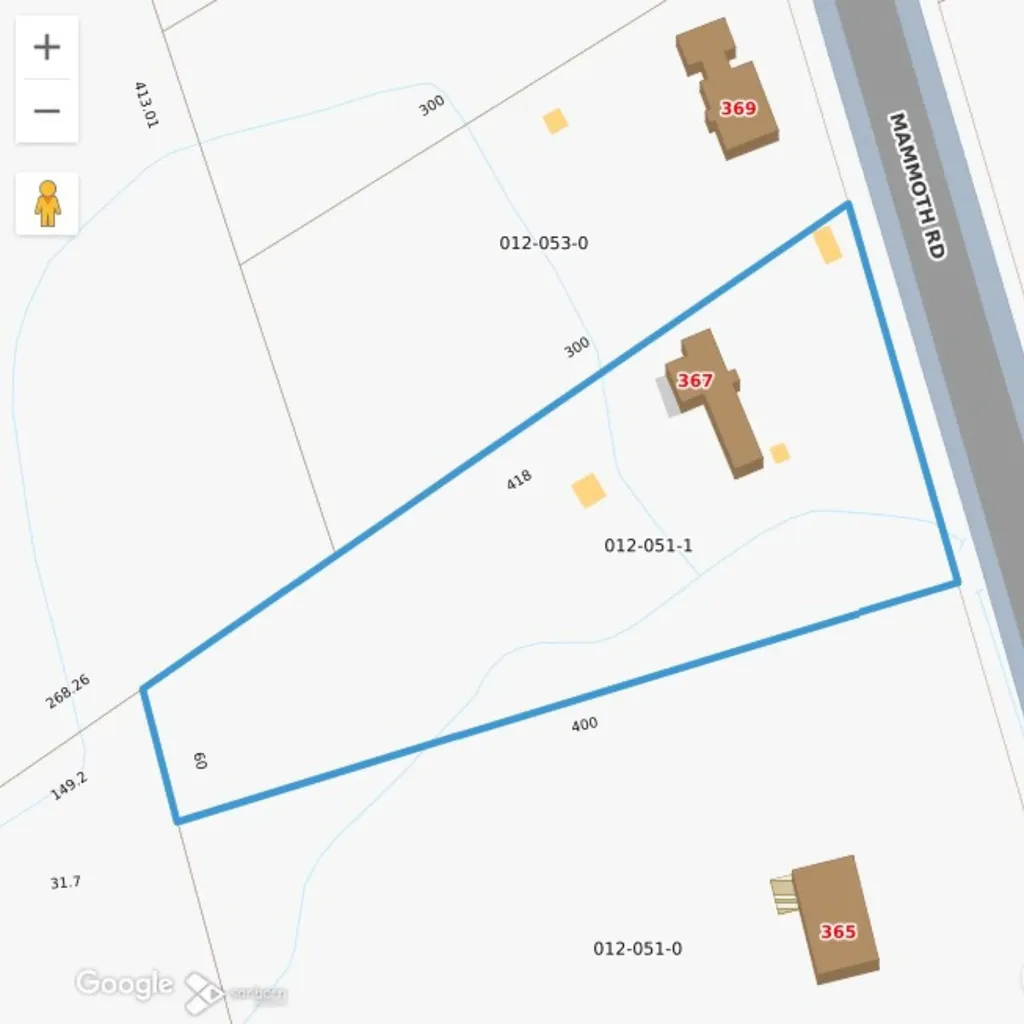Zoom out of the parcel map
Image resolution: width=1024 pixels, height=1024 pixels.
click(47, 110)
